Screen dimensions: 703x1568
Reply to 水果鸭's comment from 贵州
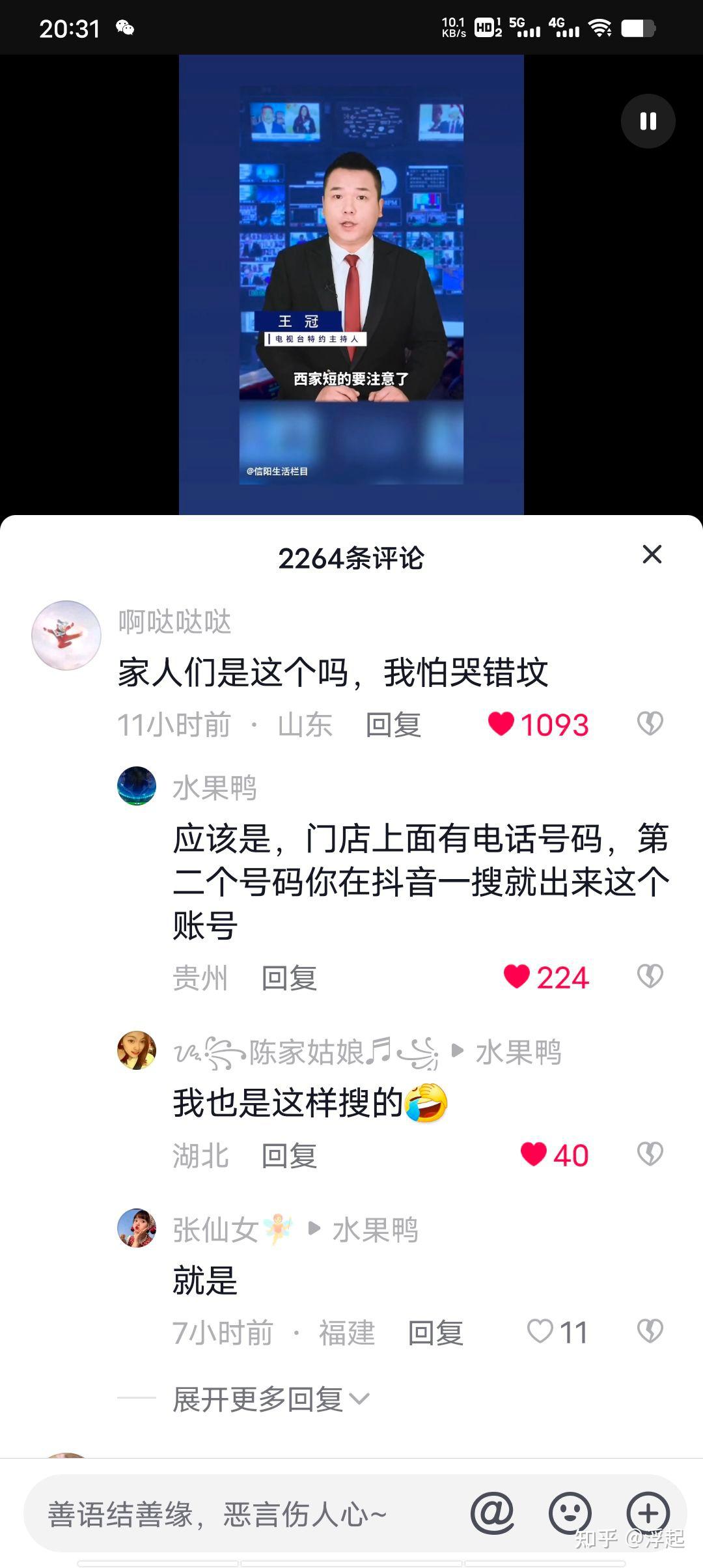[x=289, y=978]
